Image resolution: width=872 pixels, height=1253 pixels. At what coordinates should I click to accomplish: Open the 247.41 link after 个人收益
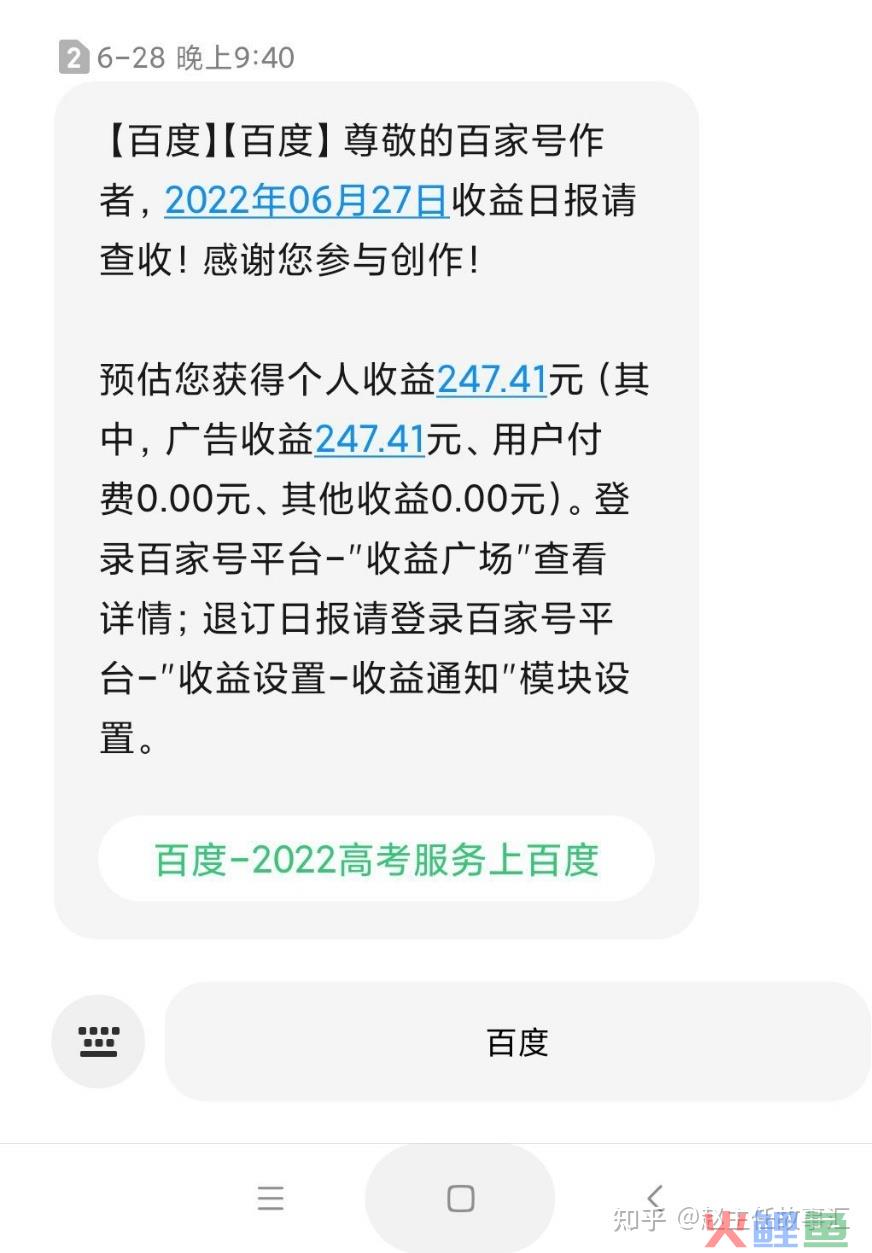pyautogui.click(x=492, y=380)
